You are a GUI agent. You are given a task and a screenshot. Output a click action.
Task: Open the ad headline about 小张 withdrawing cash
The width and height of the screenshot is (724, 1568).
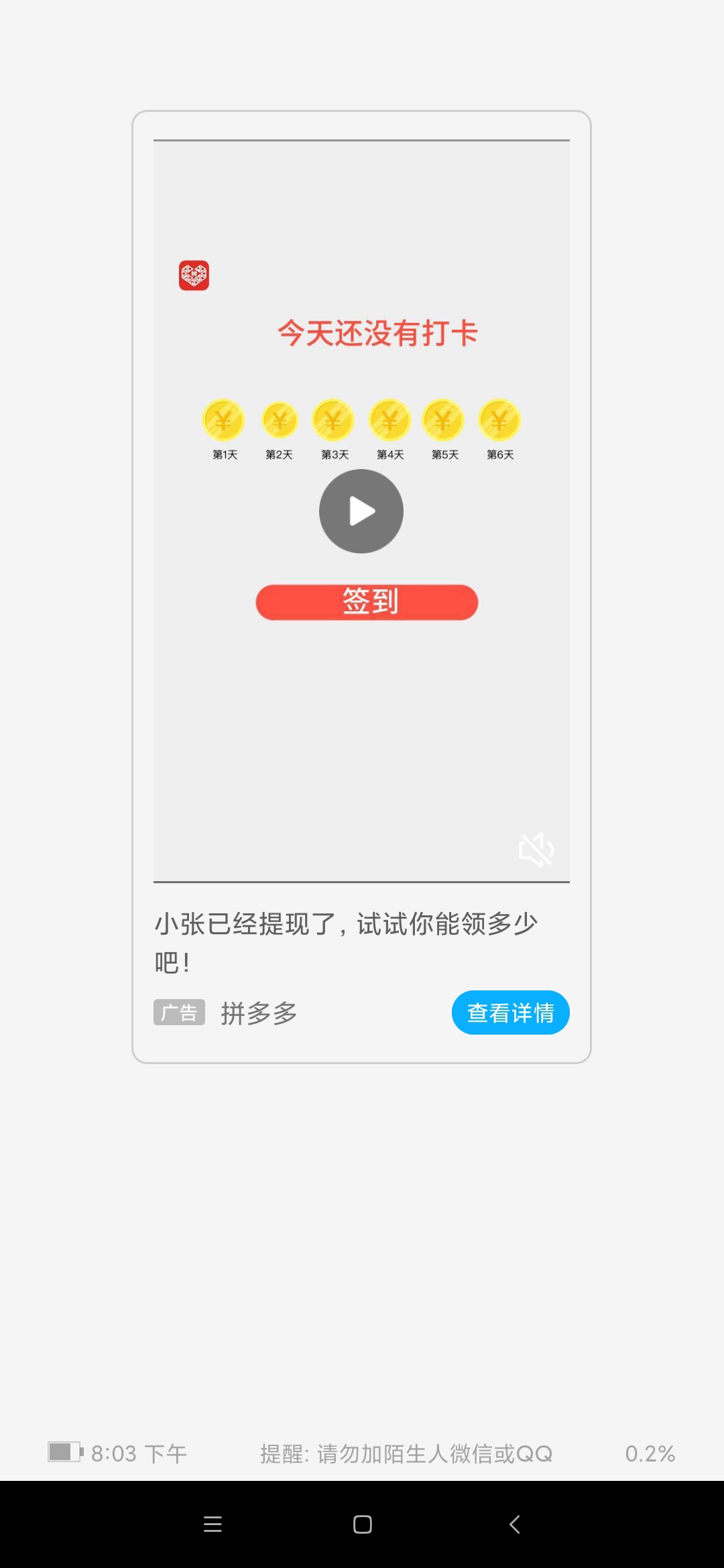(346, 941)
